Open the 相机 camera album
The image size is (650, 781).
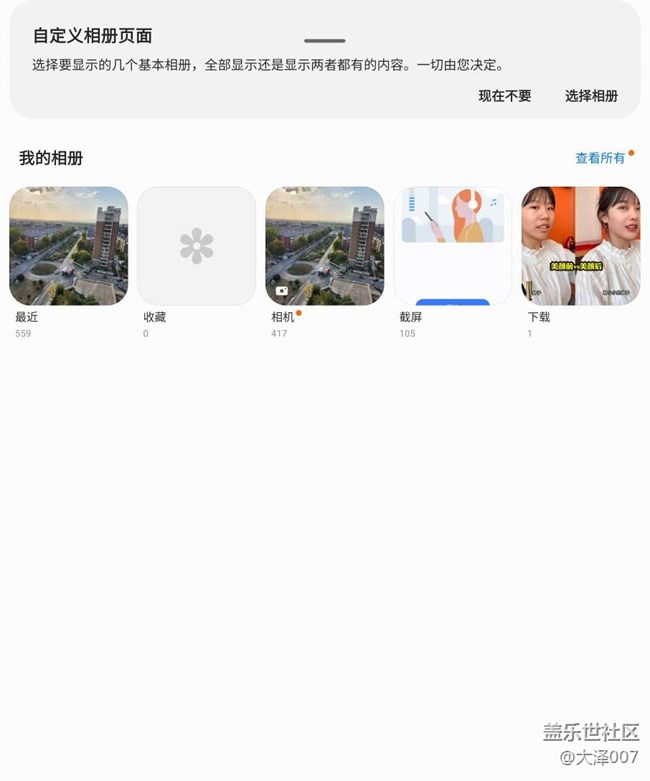[325, 246]
